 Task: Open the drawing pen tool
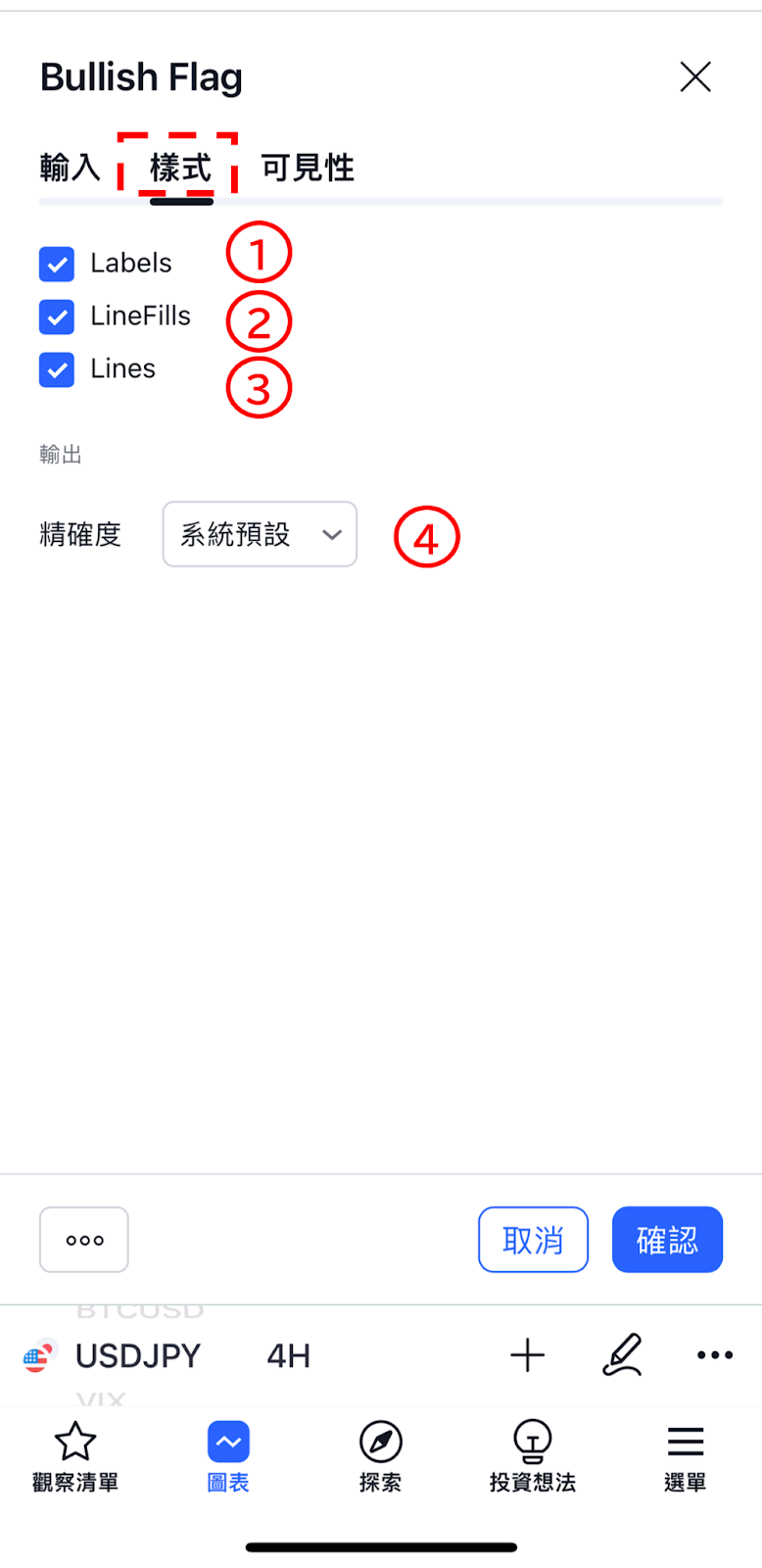(622, 1356)
